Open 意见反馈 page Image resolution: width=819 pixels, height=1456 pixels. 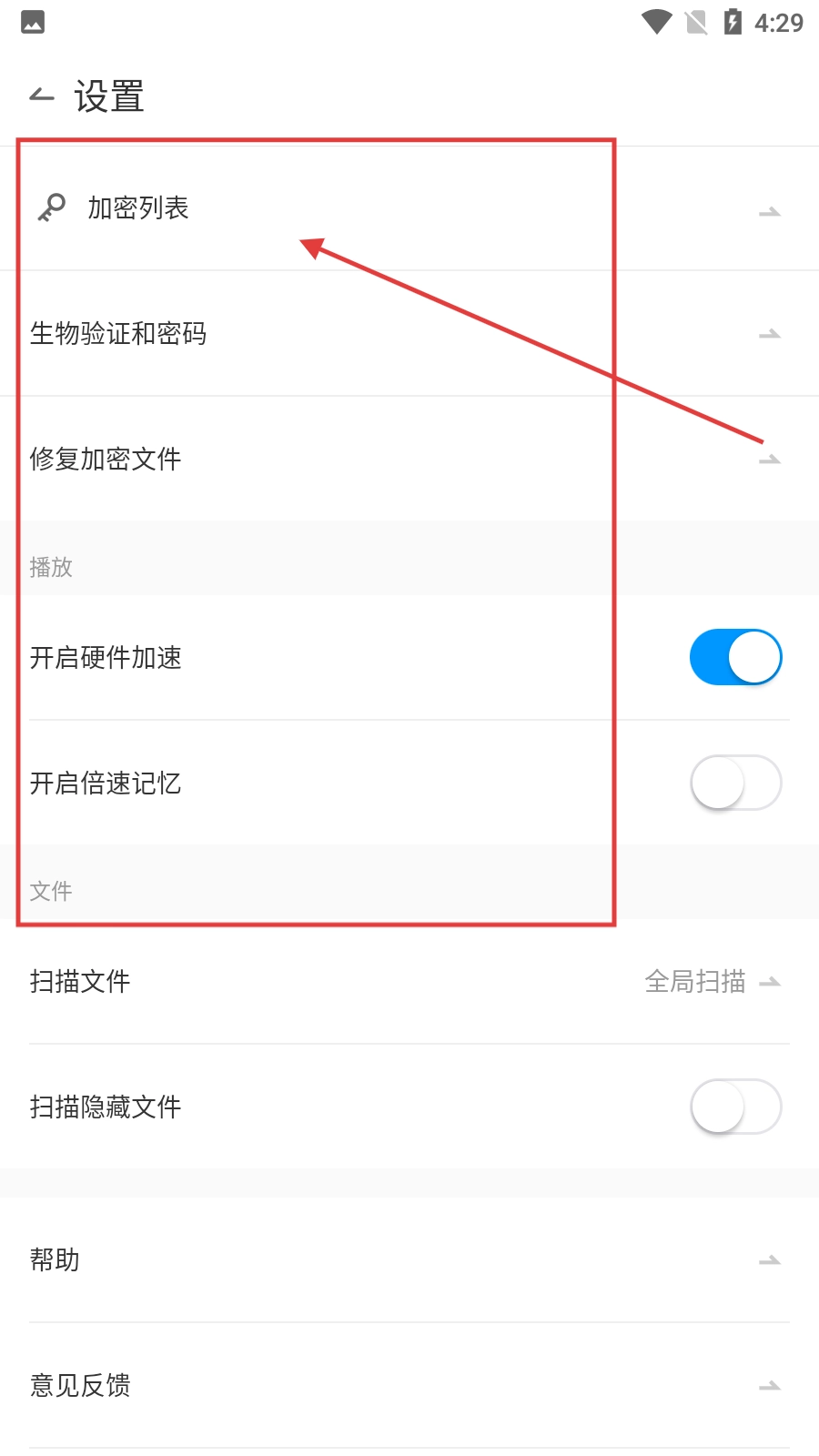tap(409, 1385)
